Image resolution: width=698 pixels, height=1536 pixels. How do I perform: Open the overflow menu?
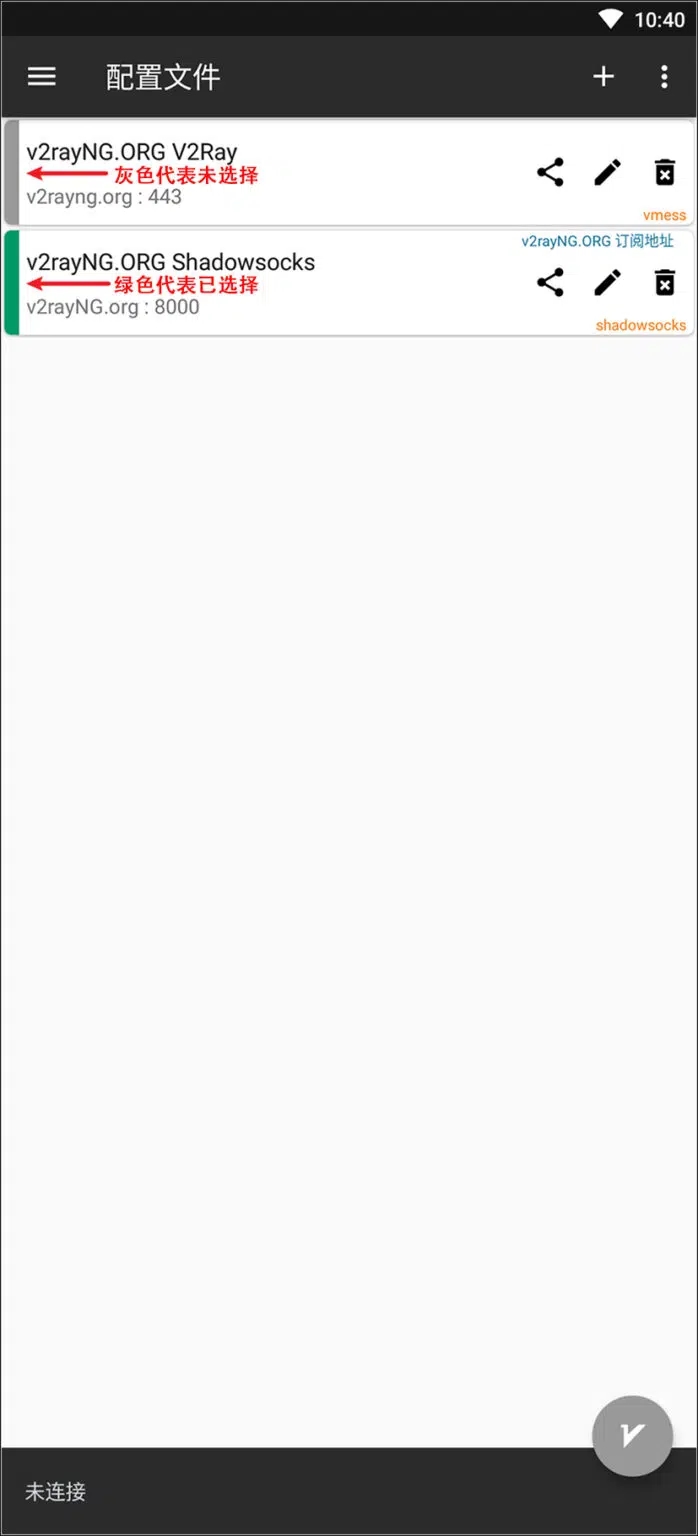(664, 77)
